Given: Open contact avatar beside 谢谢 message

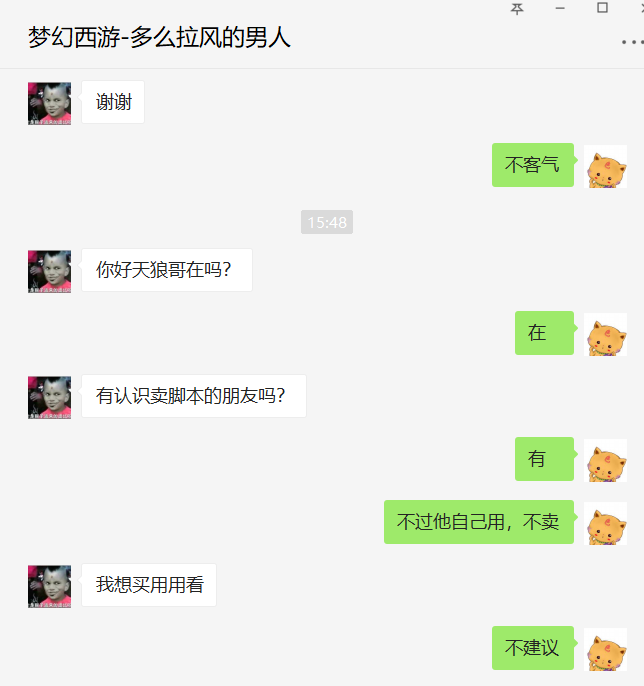Looking at the screenshot, I should 49,103.
